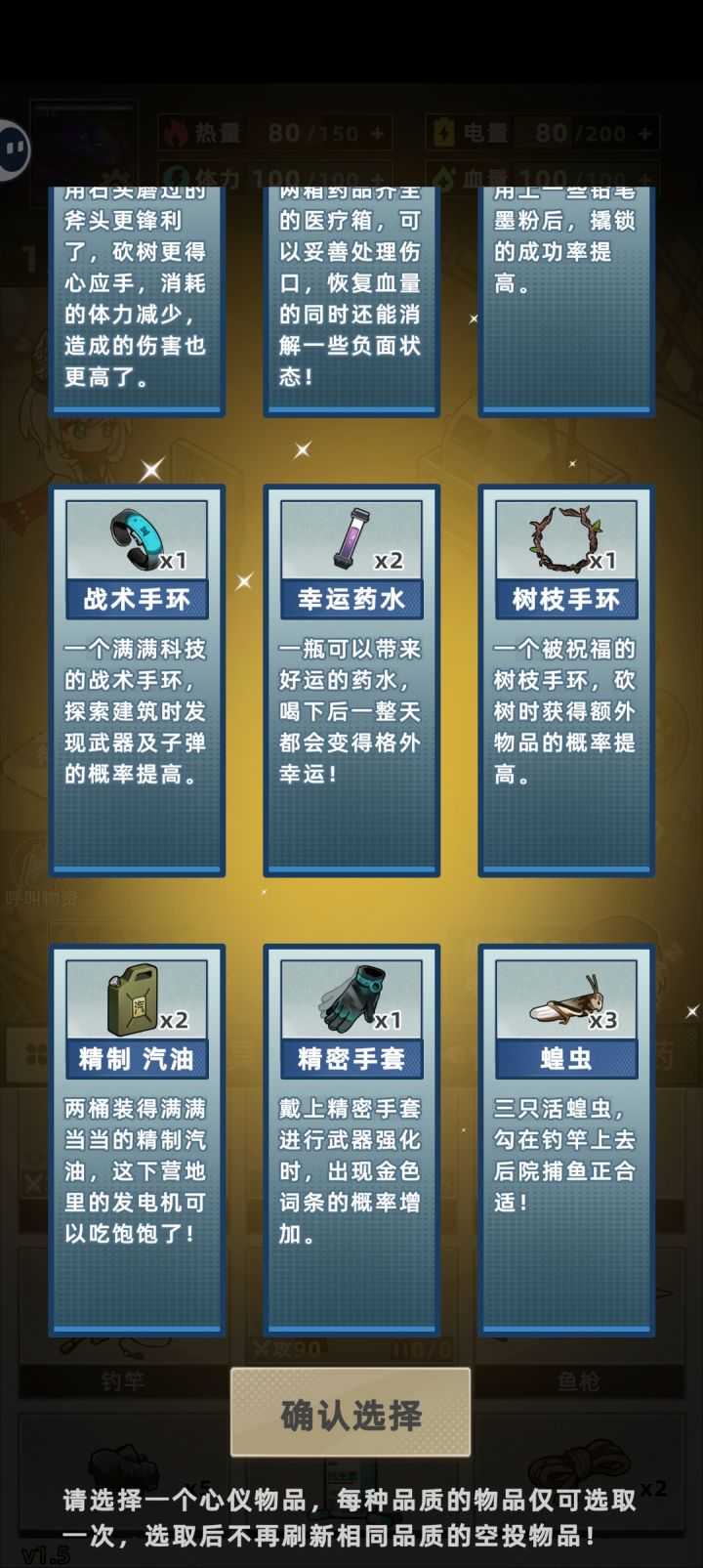
Task: Tap the pause button in top-left corner
Action: pyautogui.click(x=14, y=145)
